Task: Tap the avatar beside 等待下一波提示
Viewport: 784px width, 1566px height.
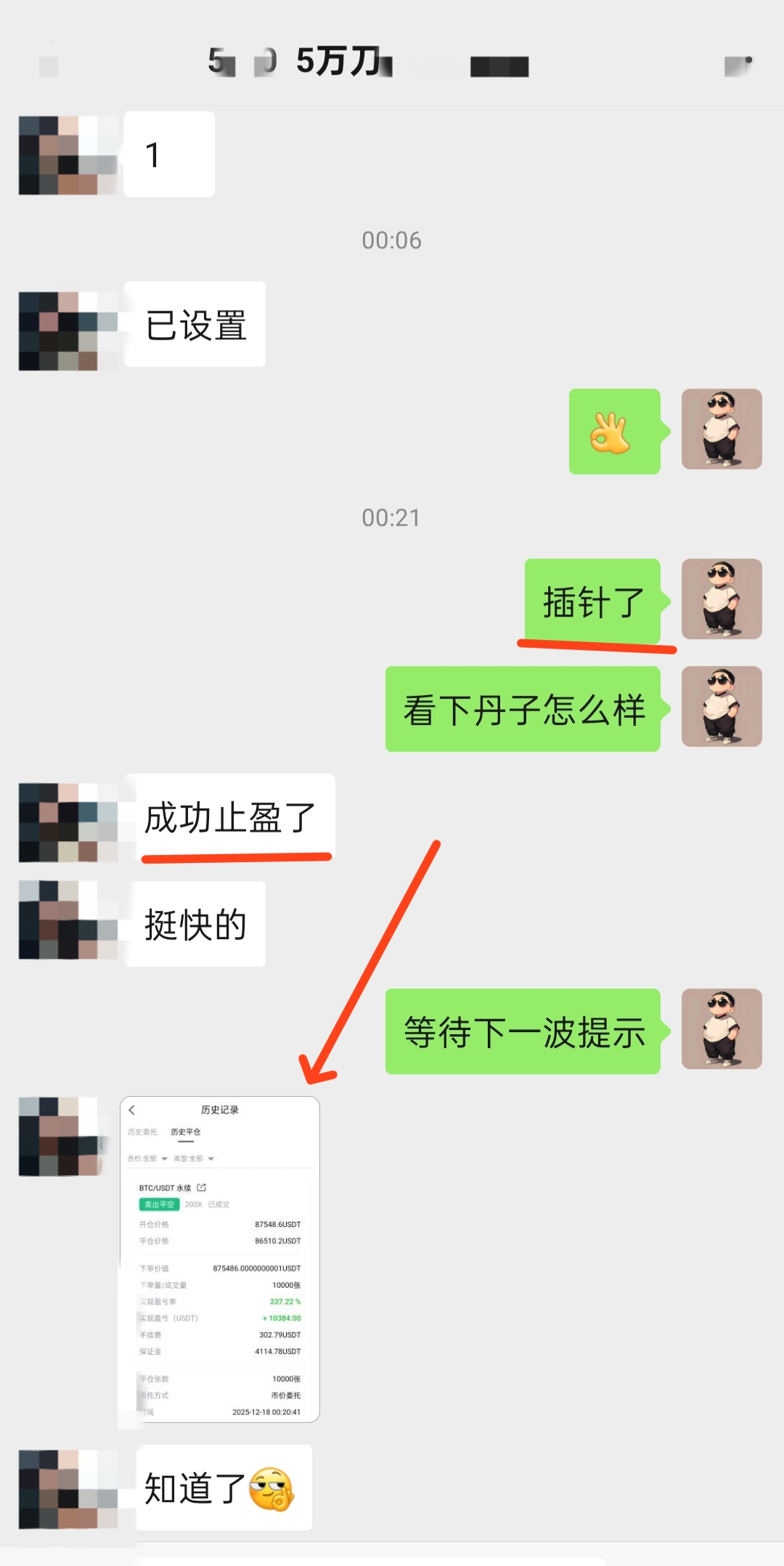Action: [x=721, y=1029]
